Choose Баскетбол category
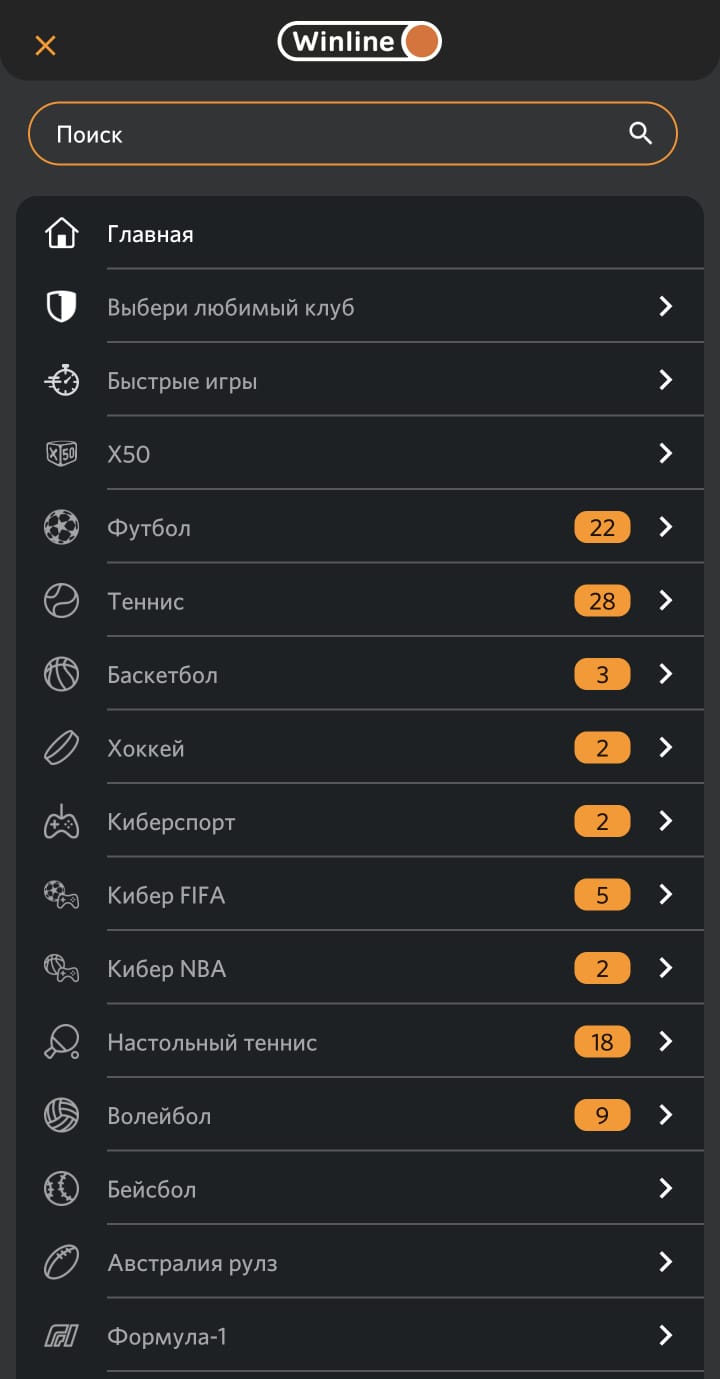 [x=162, y=675]
